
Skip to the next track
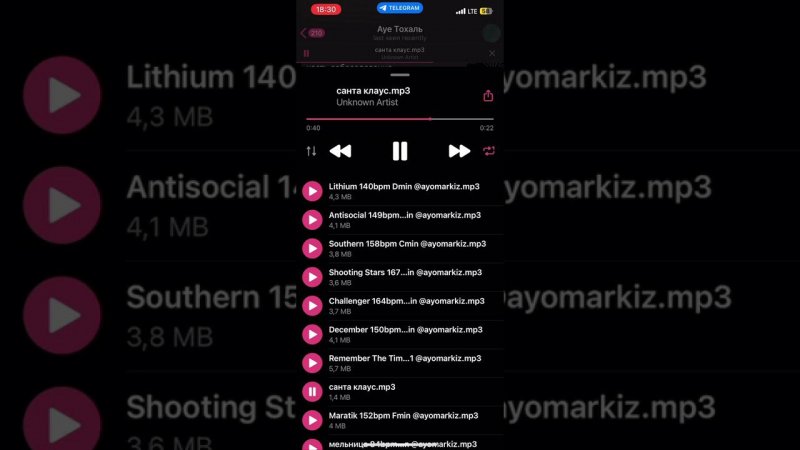459,151
